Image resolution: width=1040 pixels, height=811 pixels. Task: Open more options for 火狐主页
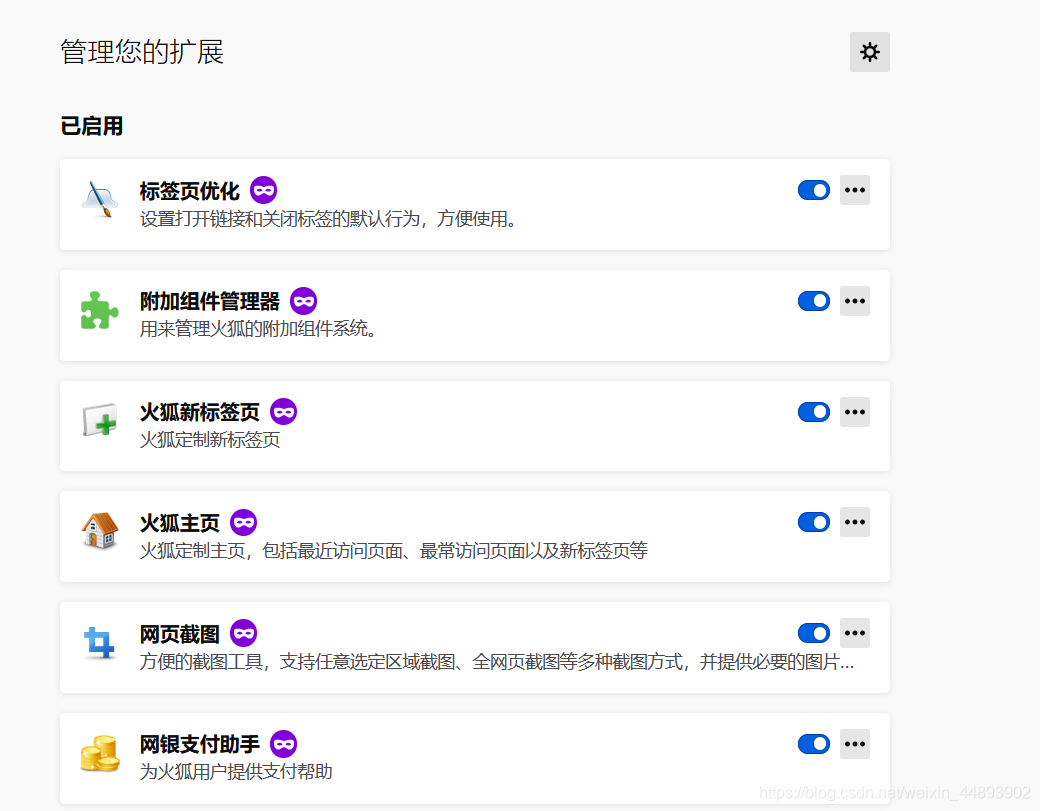tap(854, 522)
